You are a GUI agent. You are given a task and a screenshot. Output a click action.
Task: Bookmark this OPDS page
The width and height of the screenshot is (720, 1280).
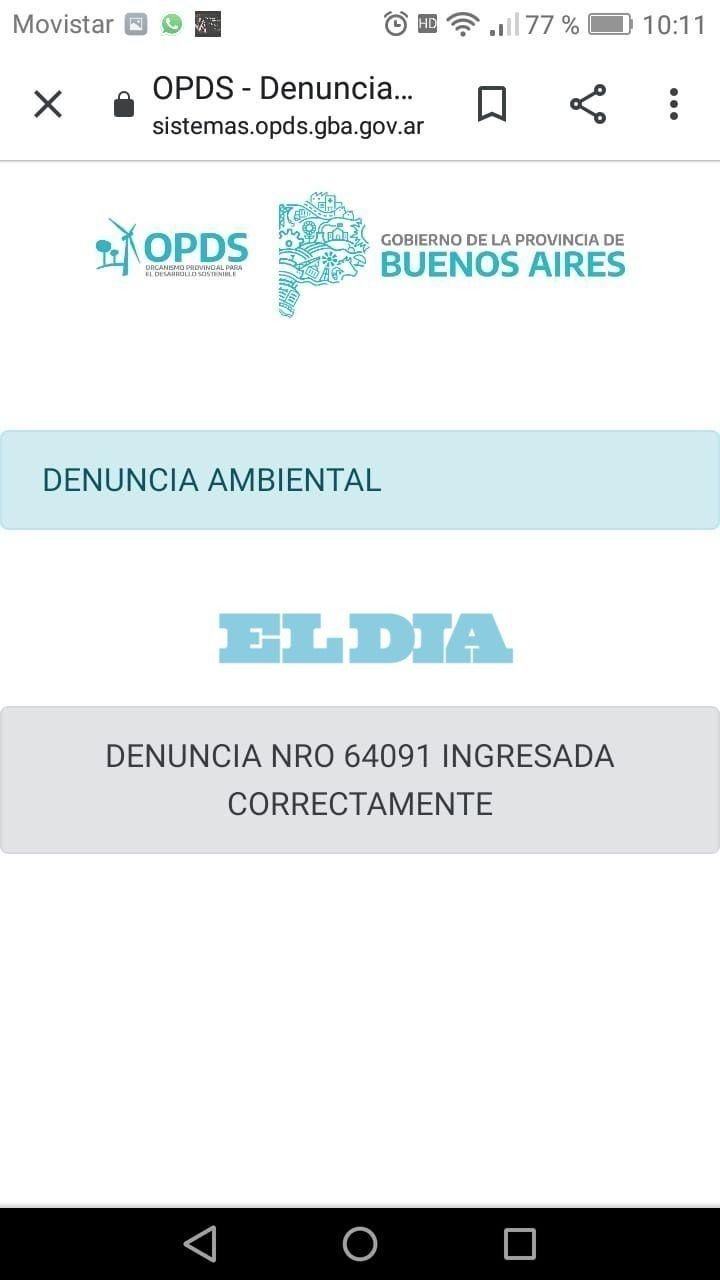491,104
